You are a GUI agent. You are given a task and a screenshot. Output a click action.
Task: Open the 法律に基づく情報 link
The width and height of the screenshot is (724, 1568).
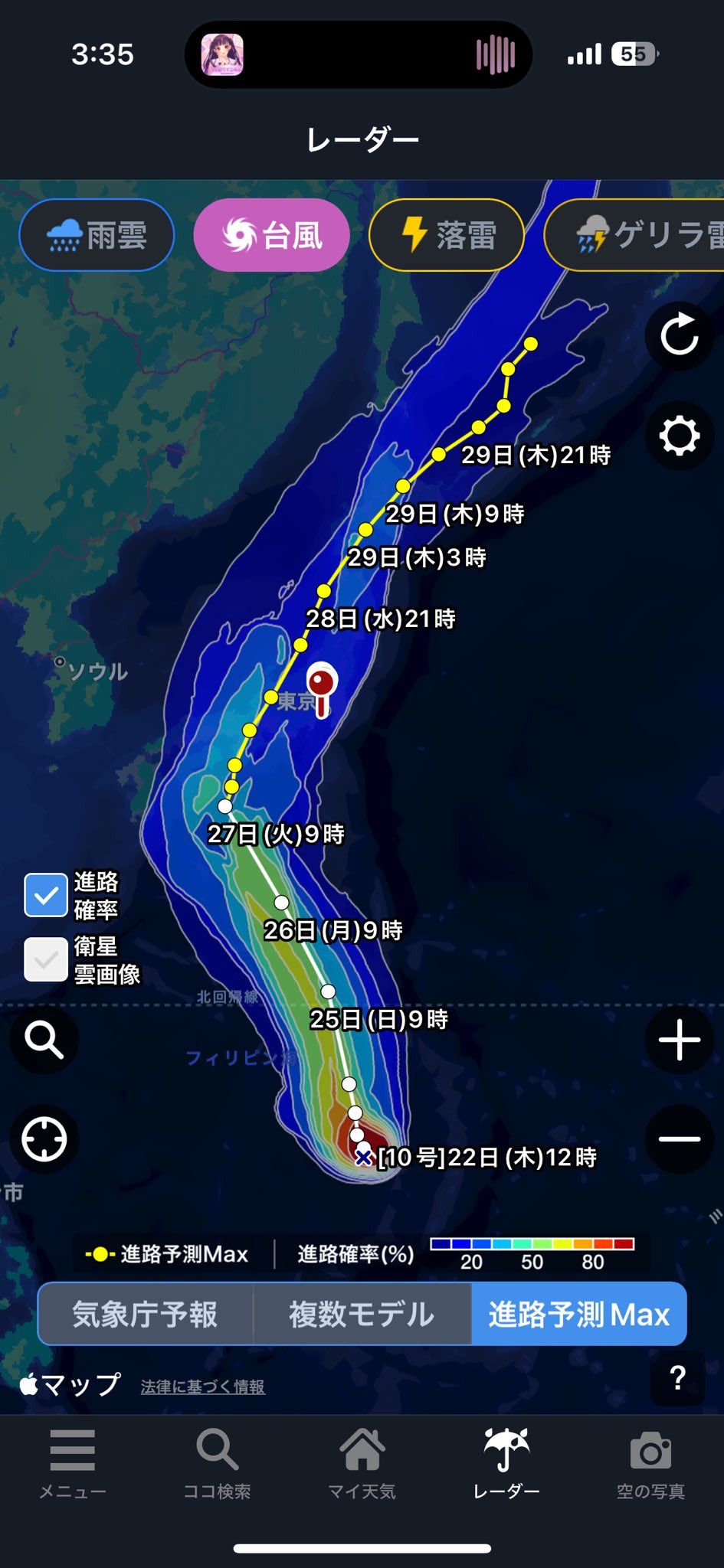coord(203,1387)
